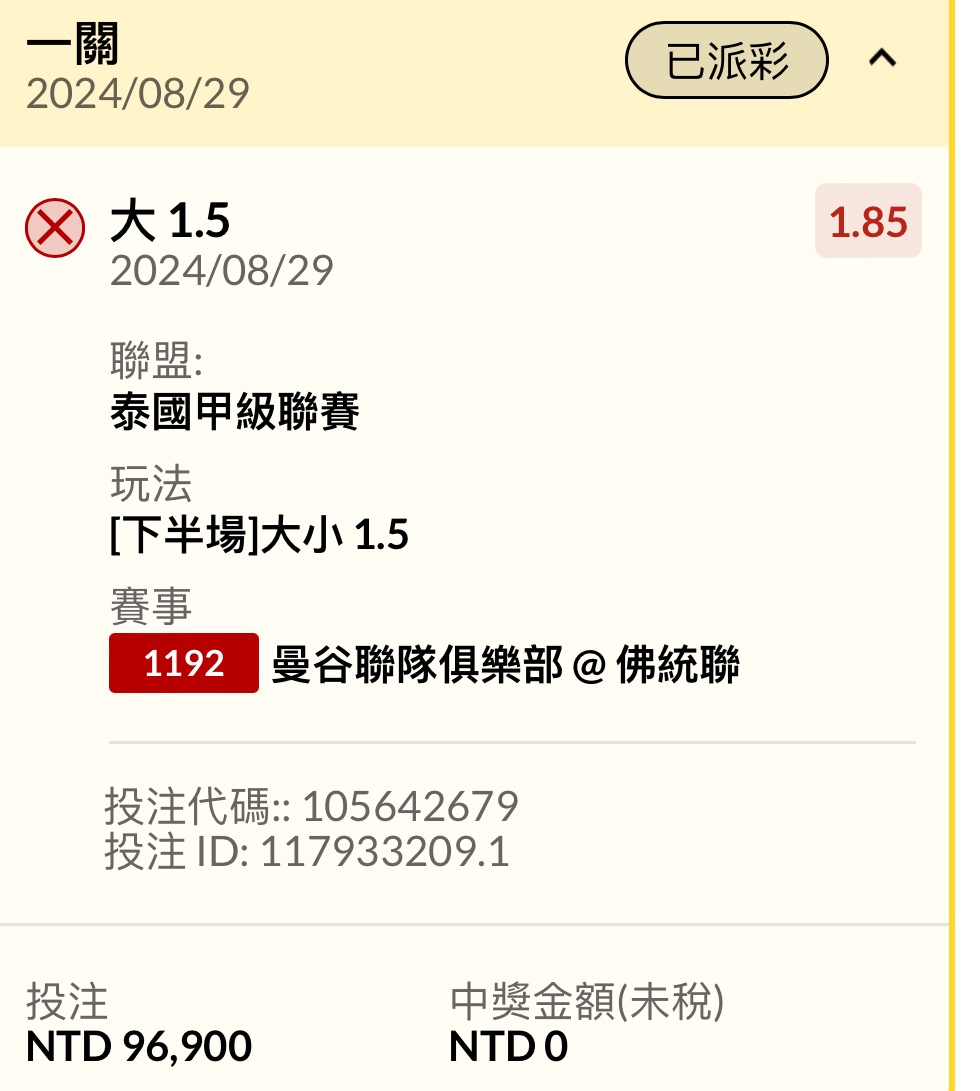Collapse the 一關 bet details chevron
The height and width of the screenshot is (1091, 980).
tap(881, 59)
